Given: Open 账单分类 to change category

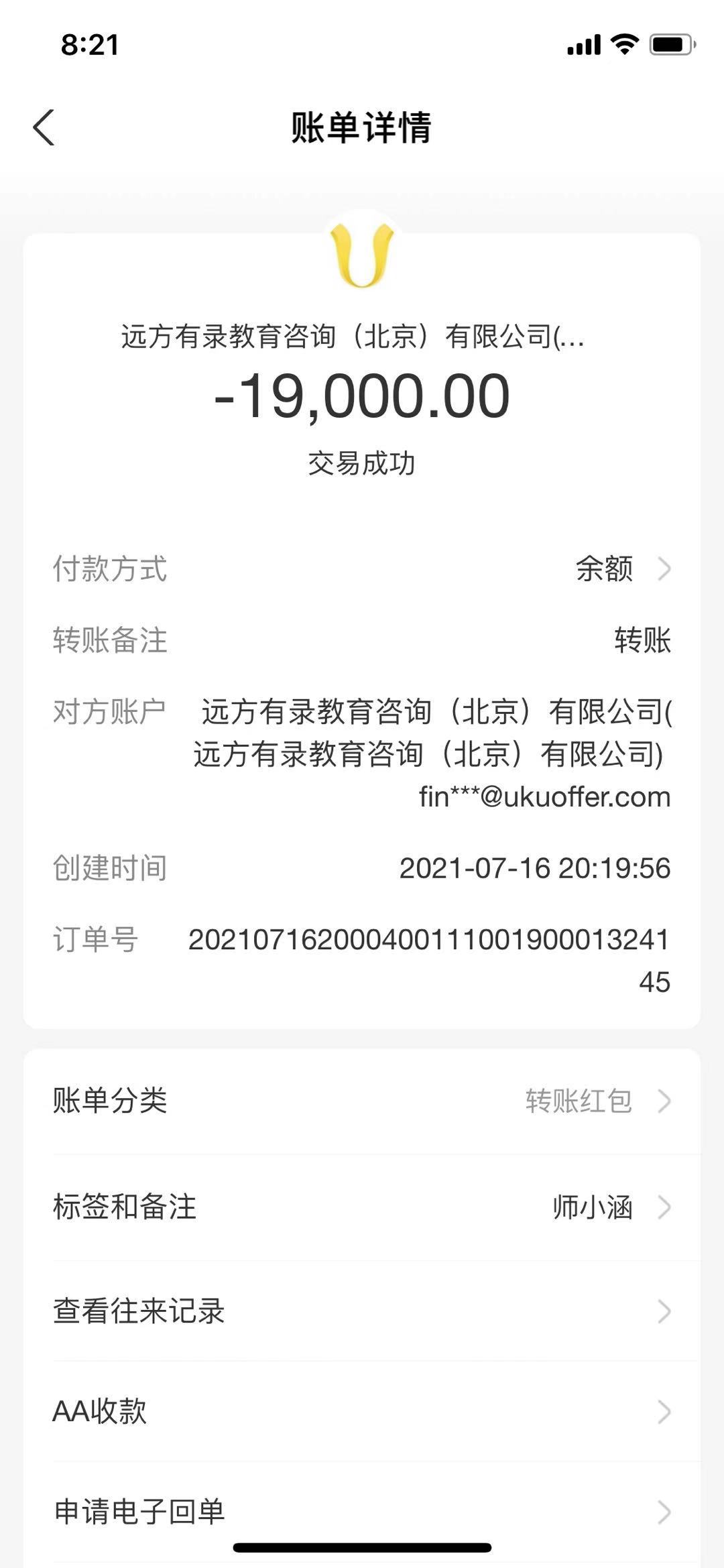Looking at the screenshot, I should point(362,1101).
